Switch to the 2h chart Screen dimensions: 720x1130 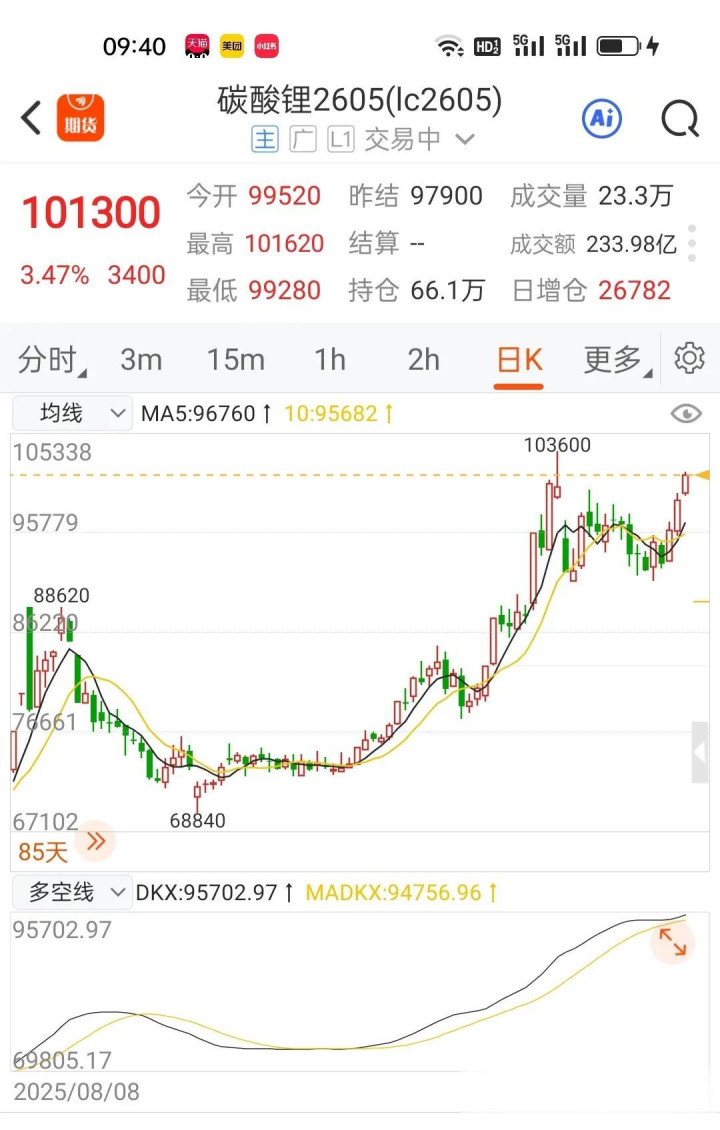[424, 359]
